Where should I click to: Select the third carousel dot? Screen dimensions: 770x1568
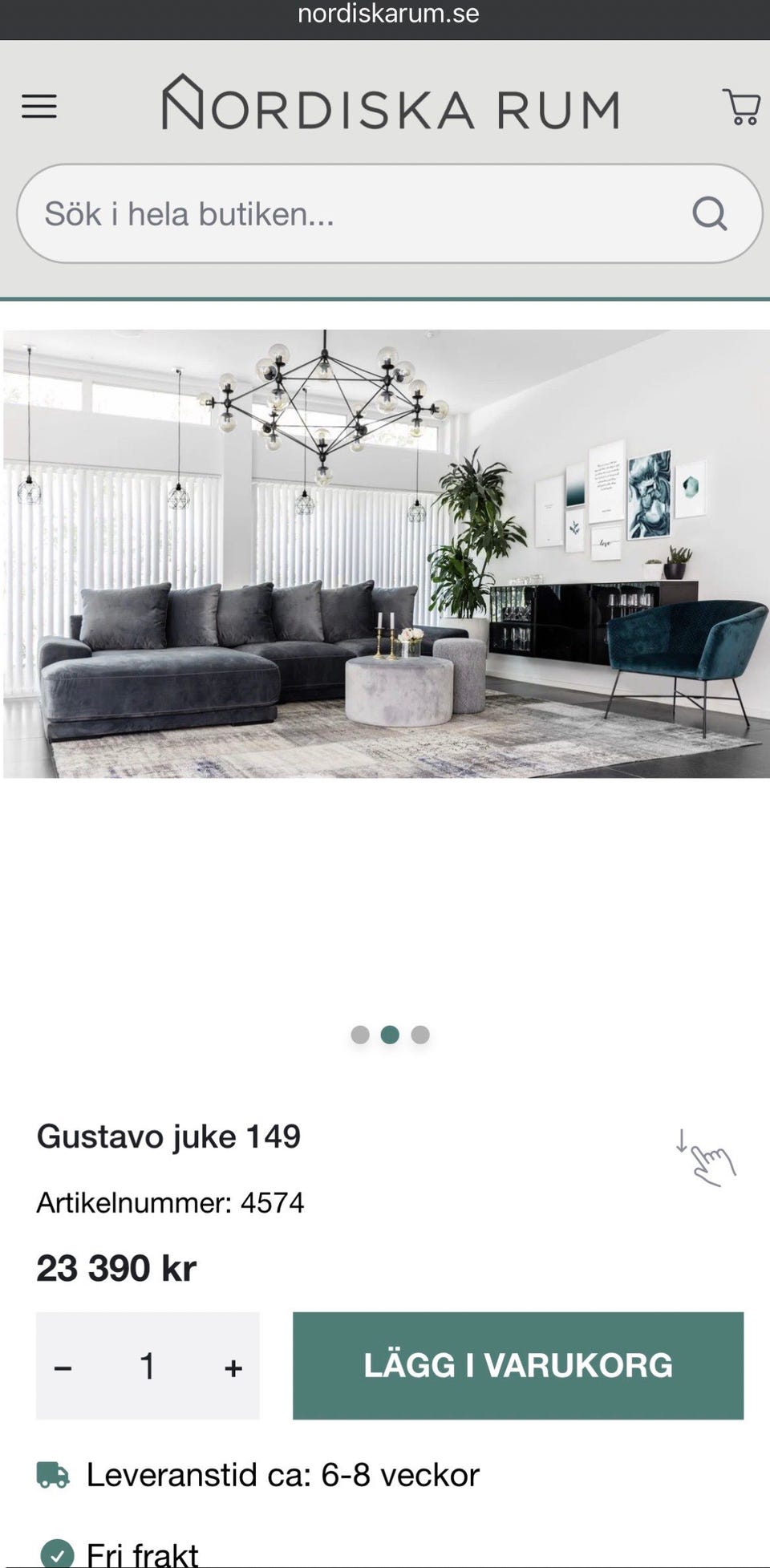[x=419, y=1035]
